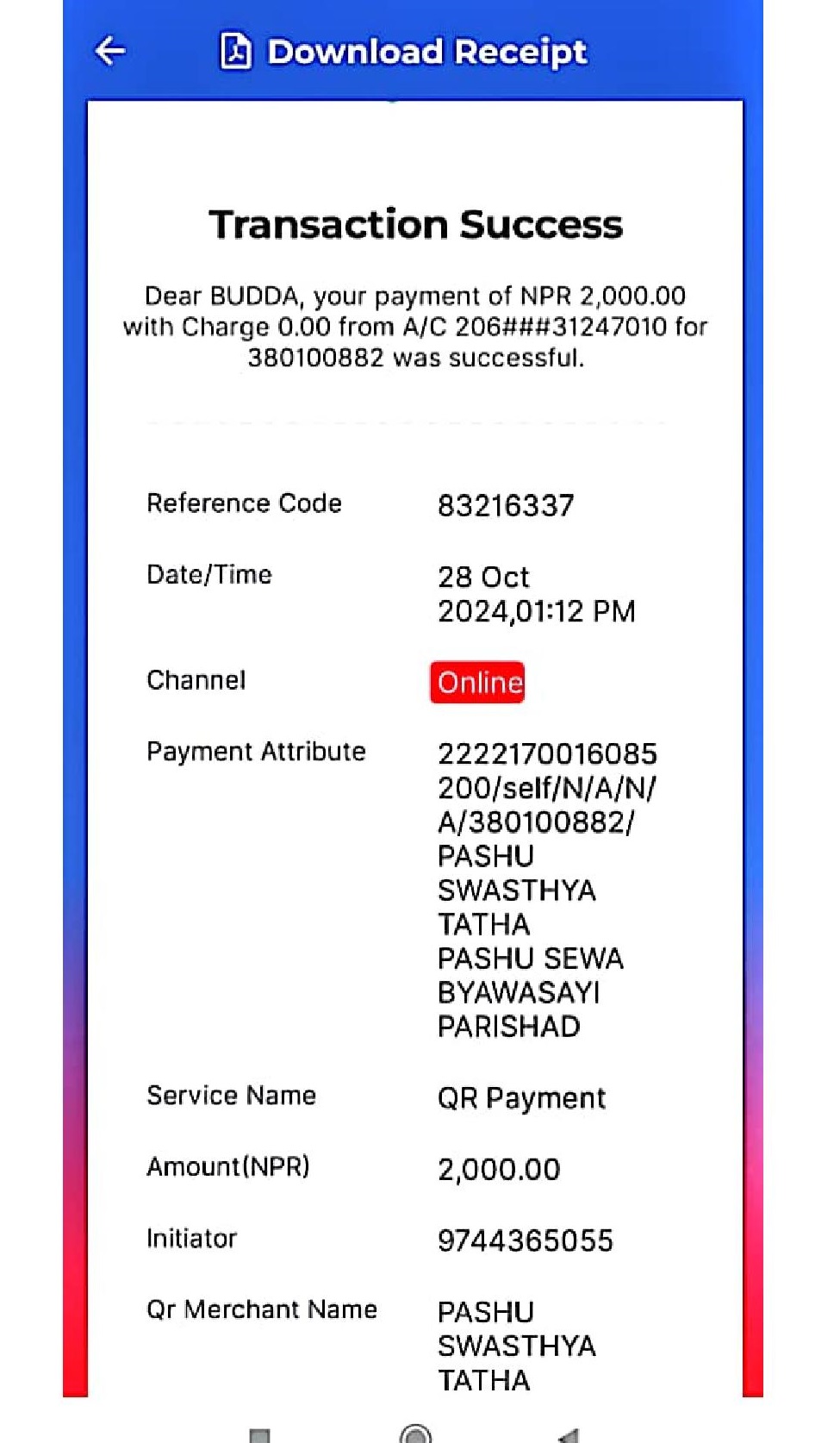This screenshot has height=1443, width=840.
Task: Tap the system home button
Action: click(x=415, y=1433)
